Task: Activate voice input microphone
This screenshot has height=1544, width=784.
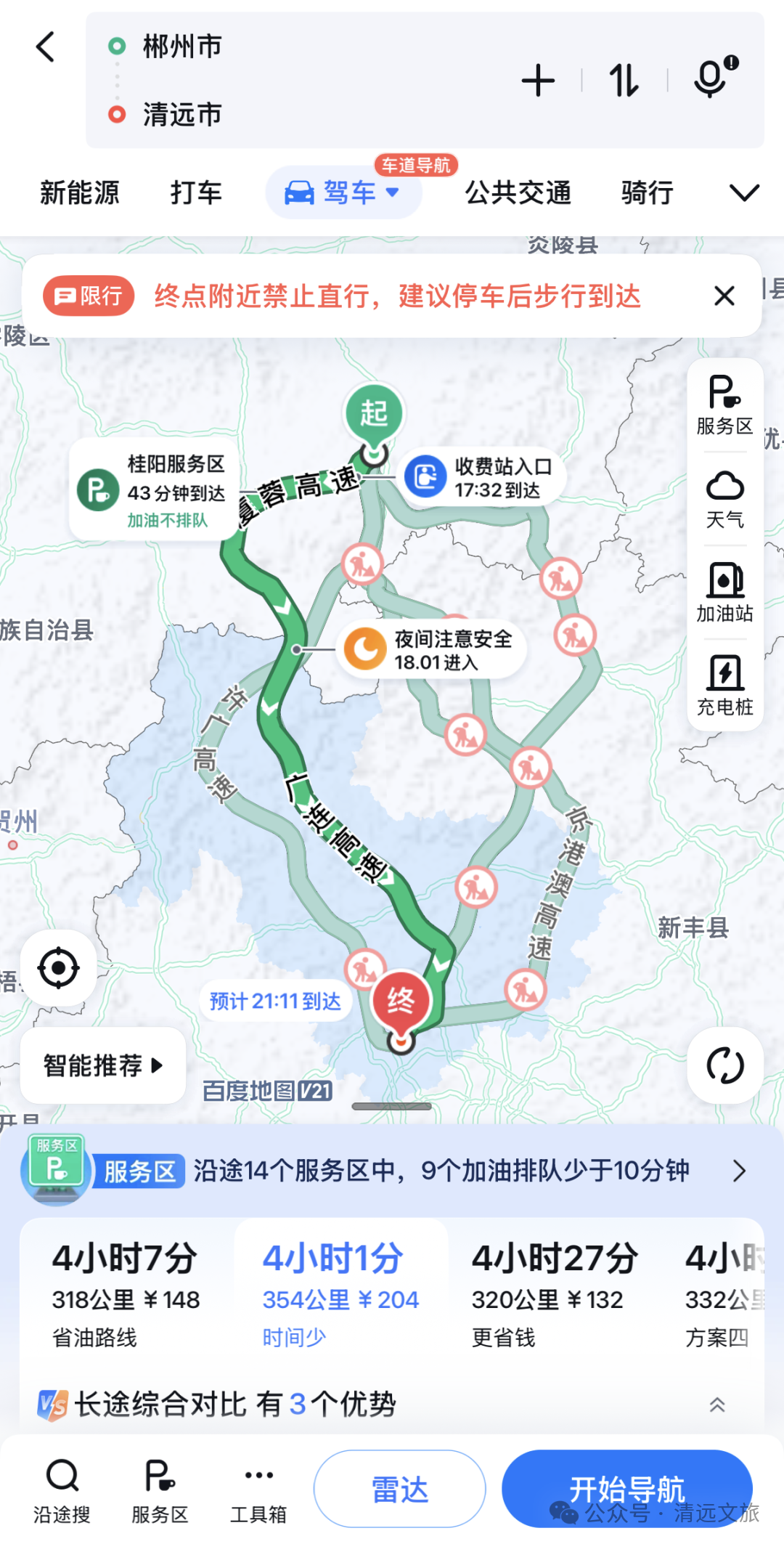Action: 711,78
